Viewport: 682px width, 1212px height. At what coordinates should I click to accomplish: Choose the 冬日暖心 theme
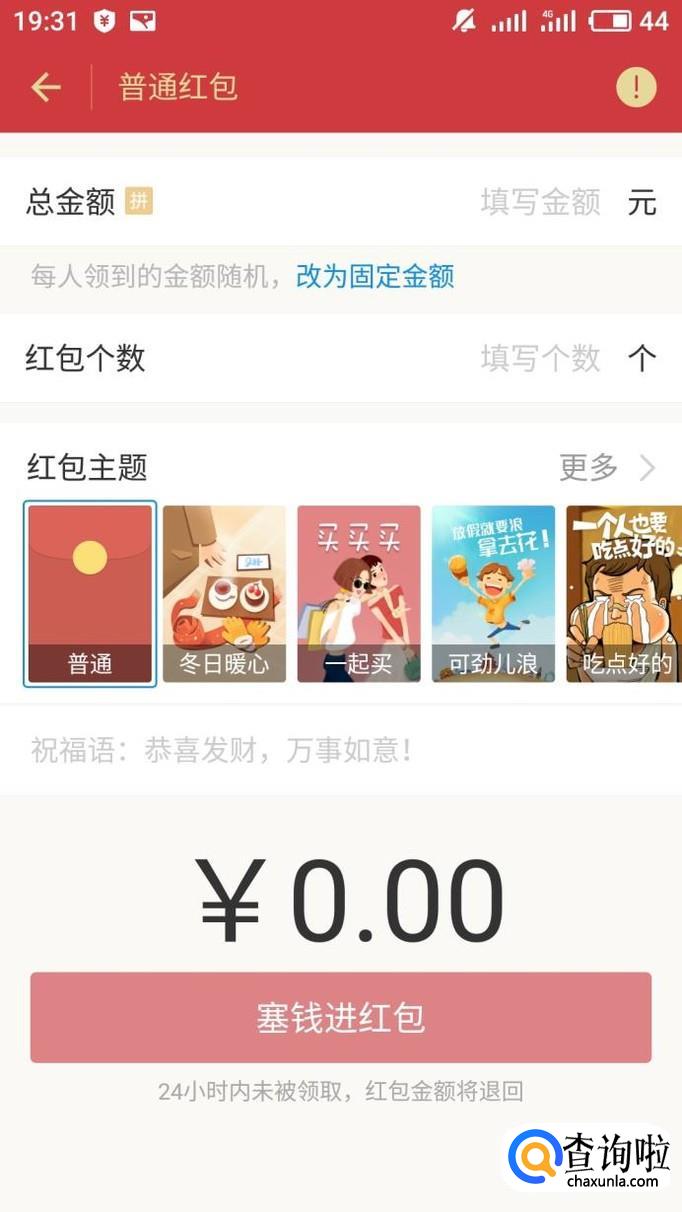tap(224, 594)
